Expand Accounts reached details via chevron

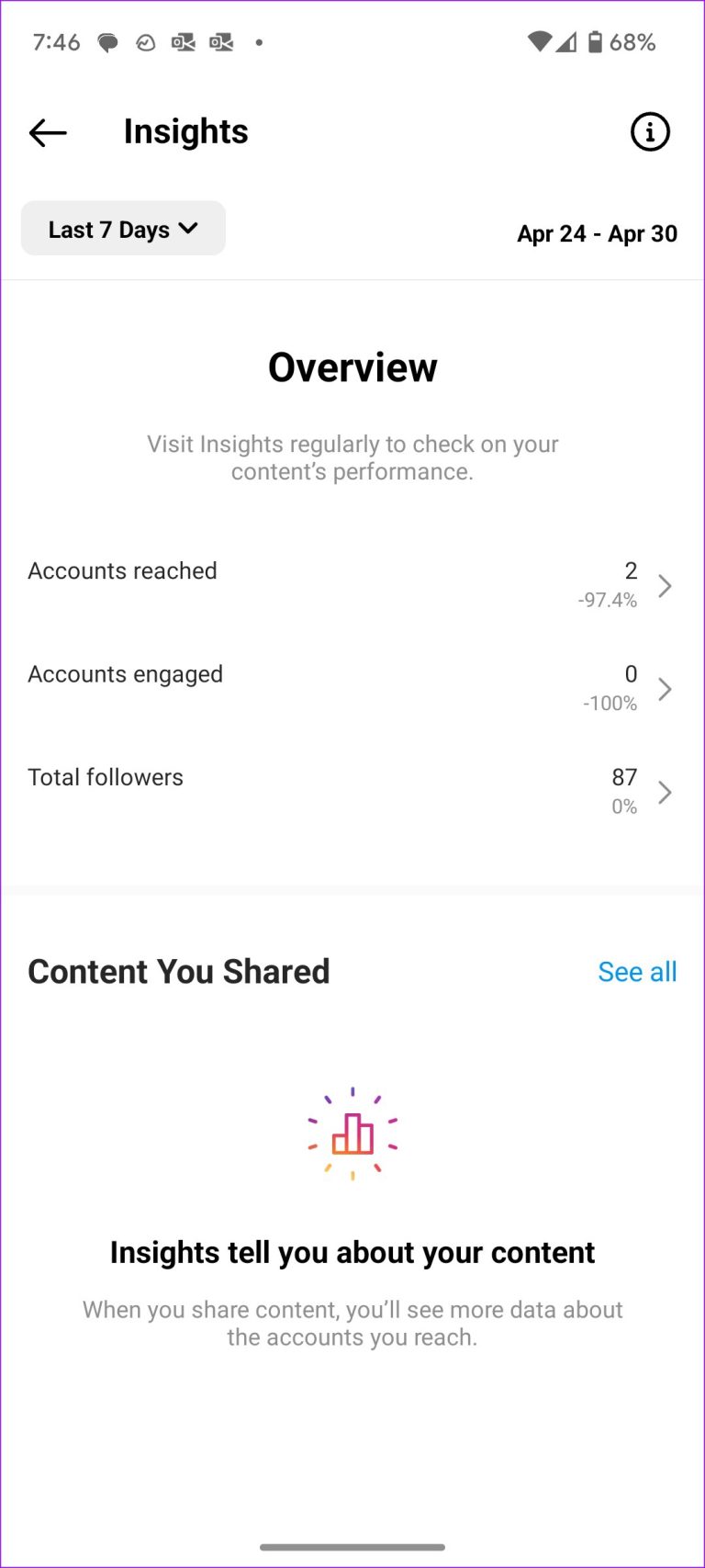pyautogui.click(x=666, y=585)
